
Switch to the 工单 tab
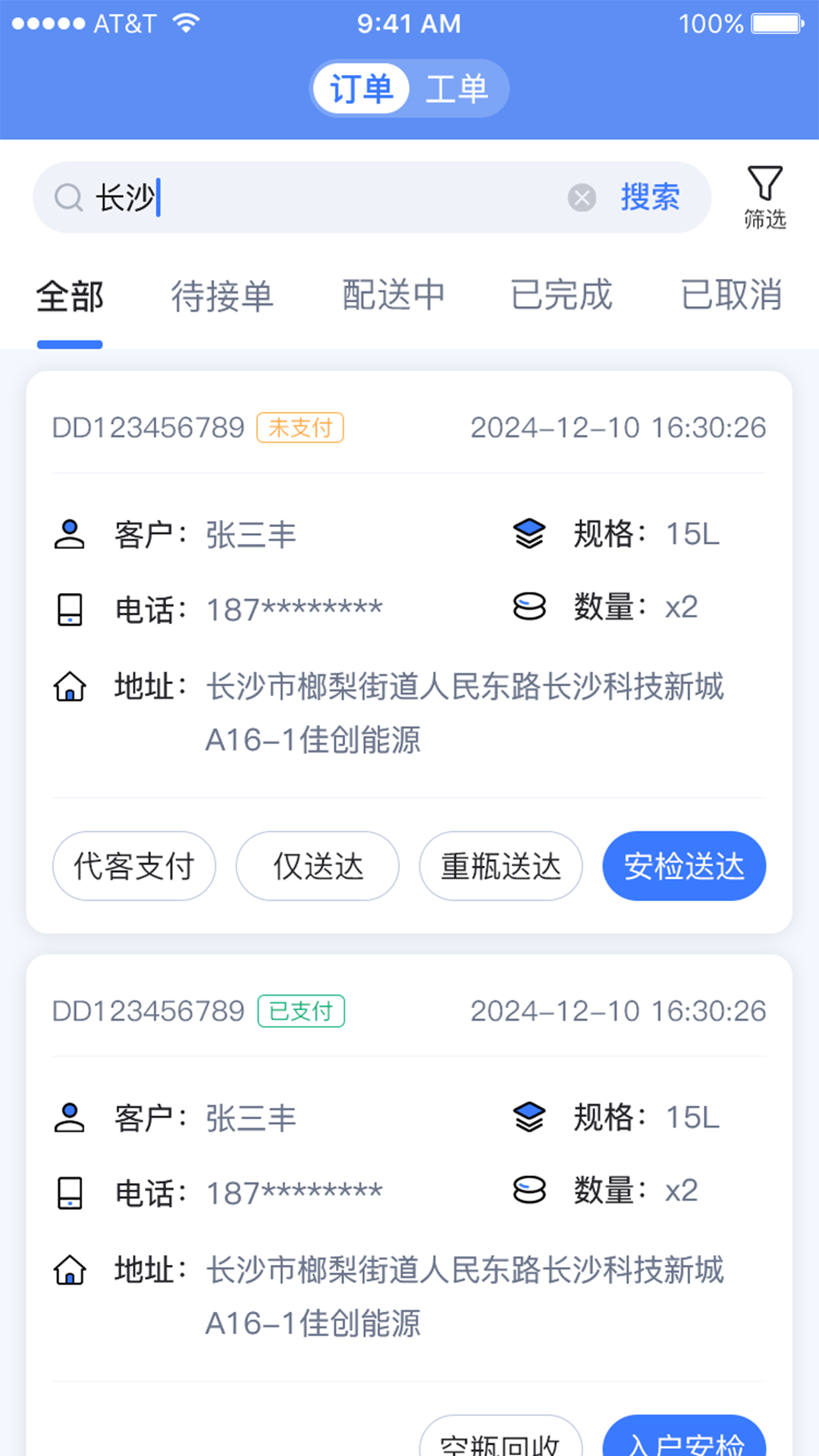coord(459,87)
